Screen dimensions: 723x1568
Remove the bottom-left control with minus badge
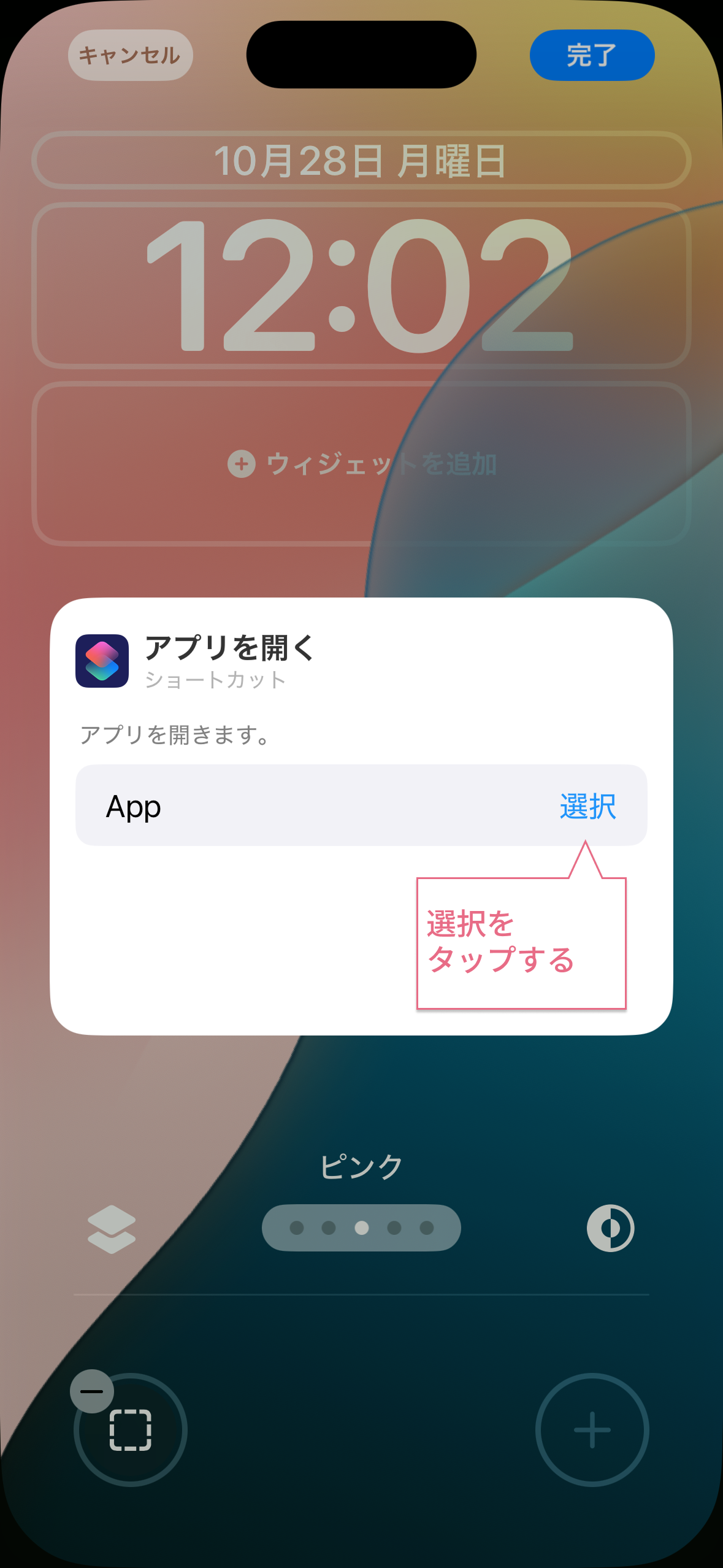[x=92, y=1391]
